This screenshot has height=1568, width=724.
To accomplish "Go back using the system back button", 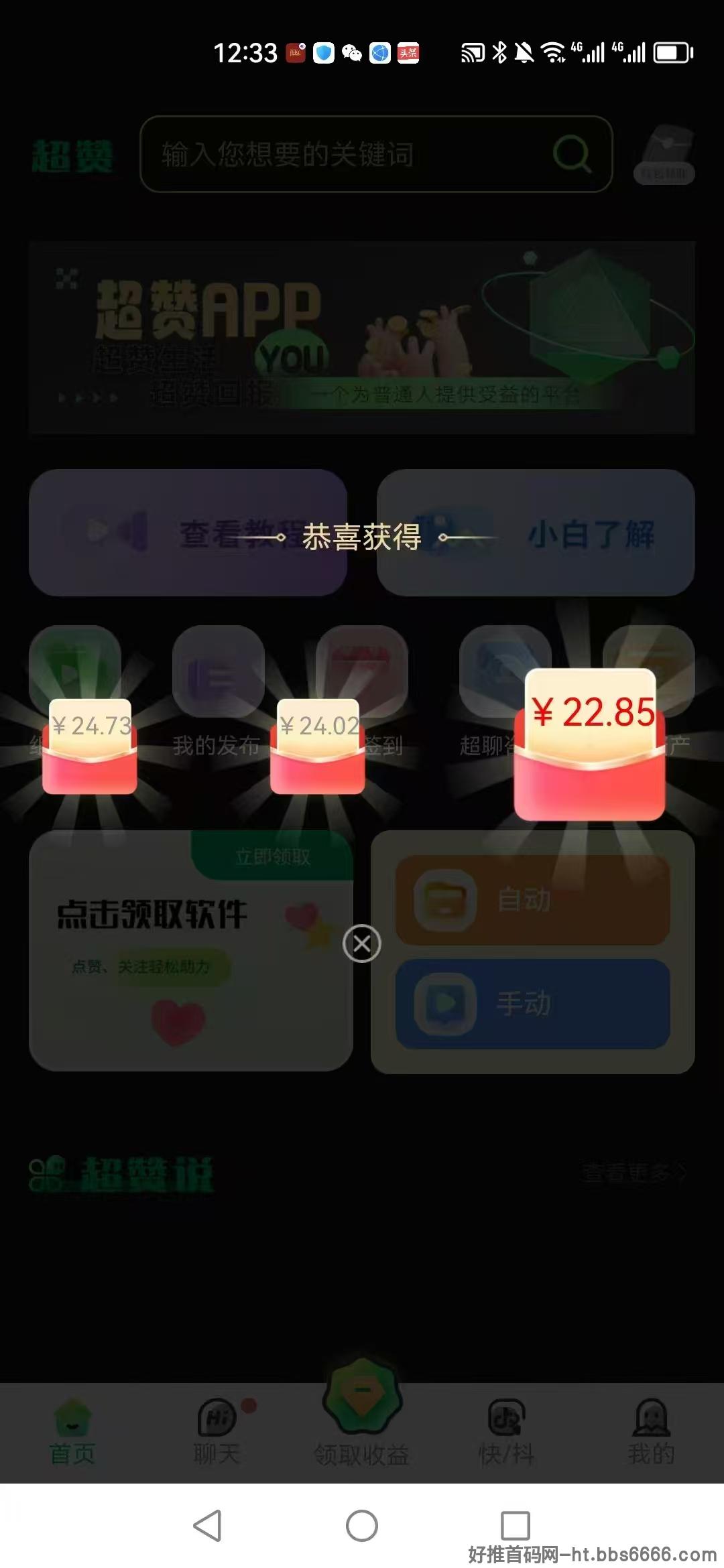I will (x=207, y=1526).
